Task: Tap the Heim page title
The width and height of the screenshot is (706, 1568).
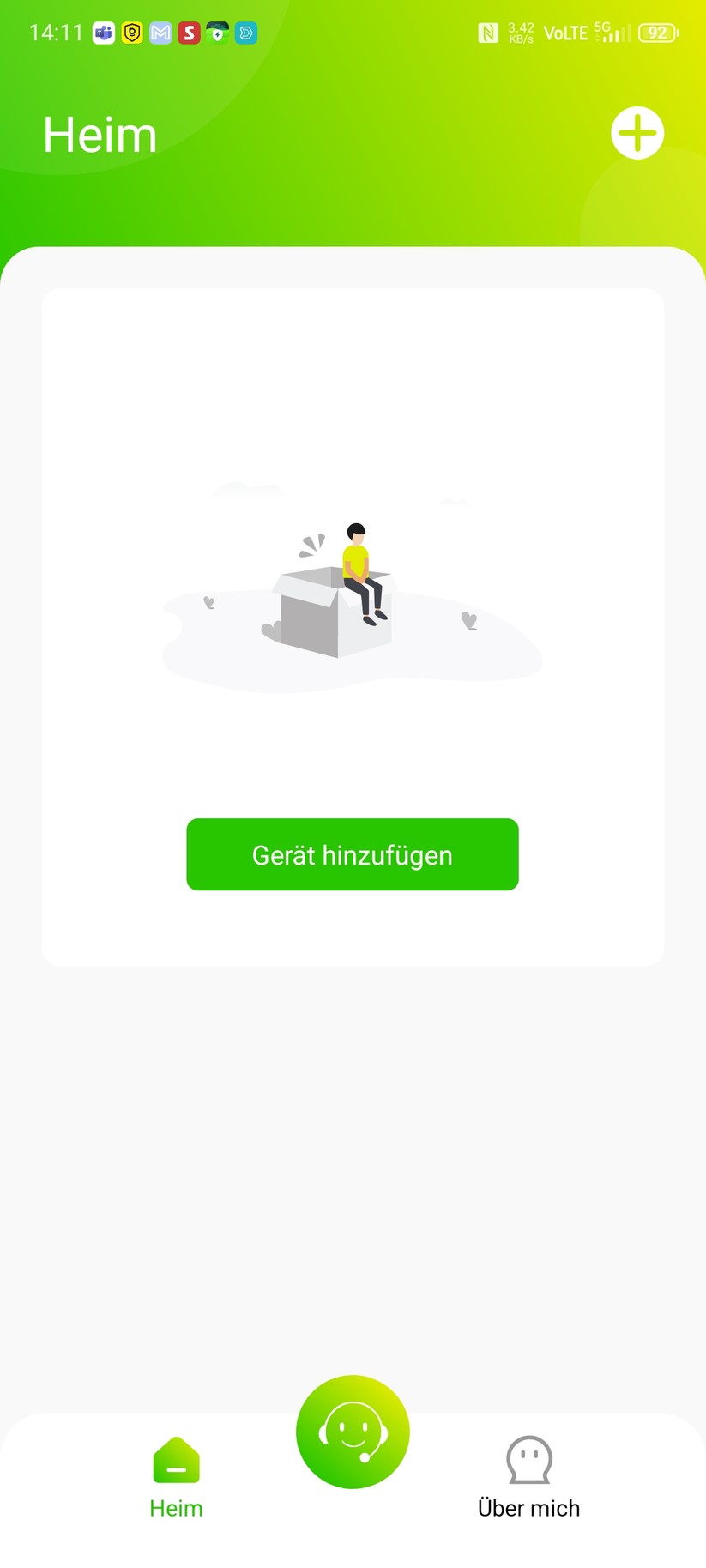Action: [100, 133]
